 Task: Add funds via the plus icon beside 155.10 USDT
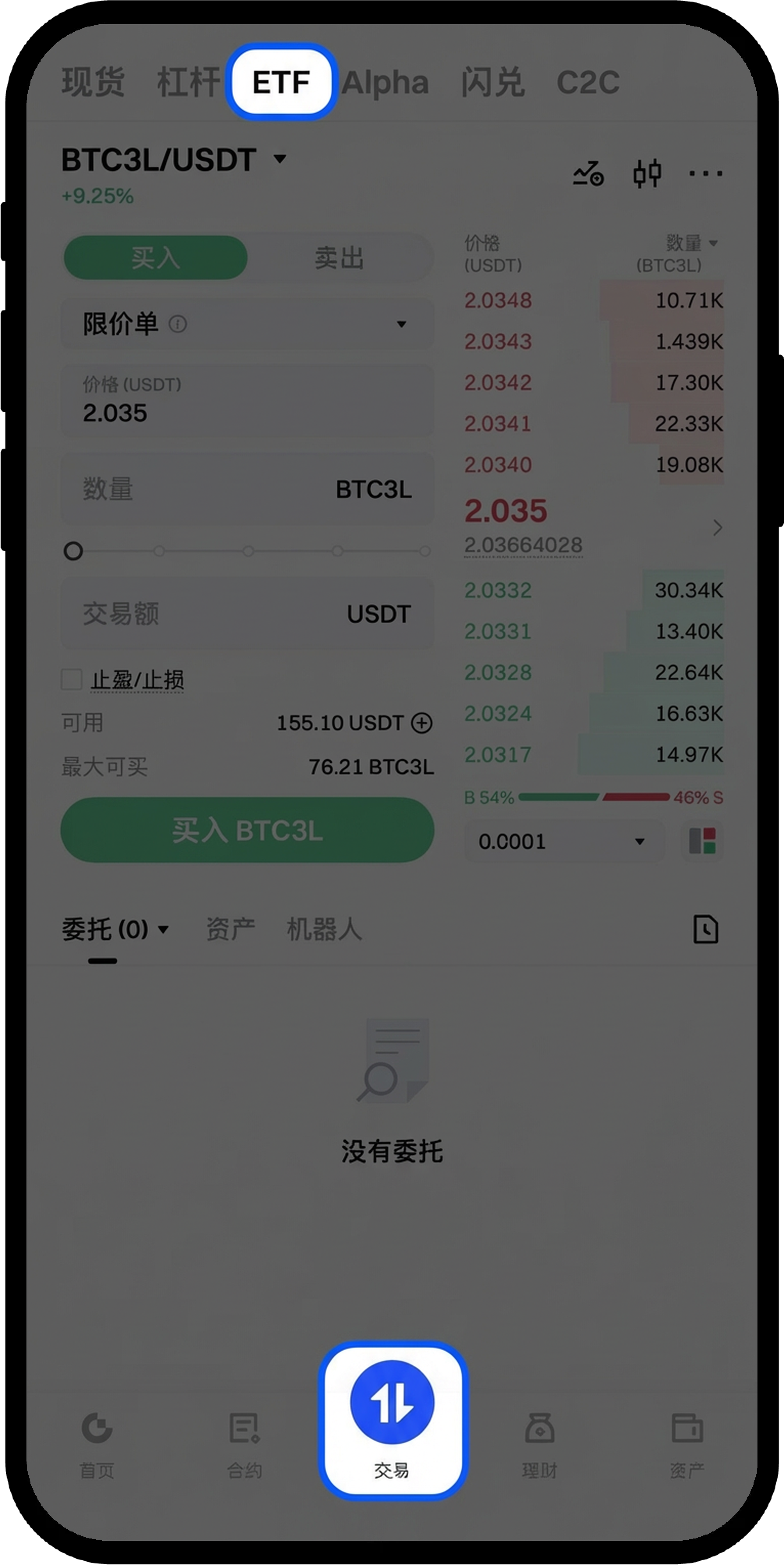pyautogui.click(x=422, y=723)
